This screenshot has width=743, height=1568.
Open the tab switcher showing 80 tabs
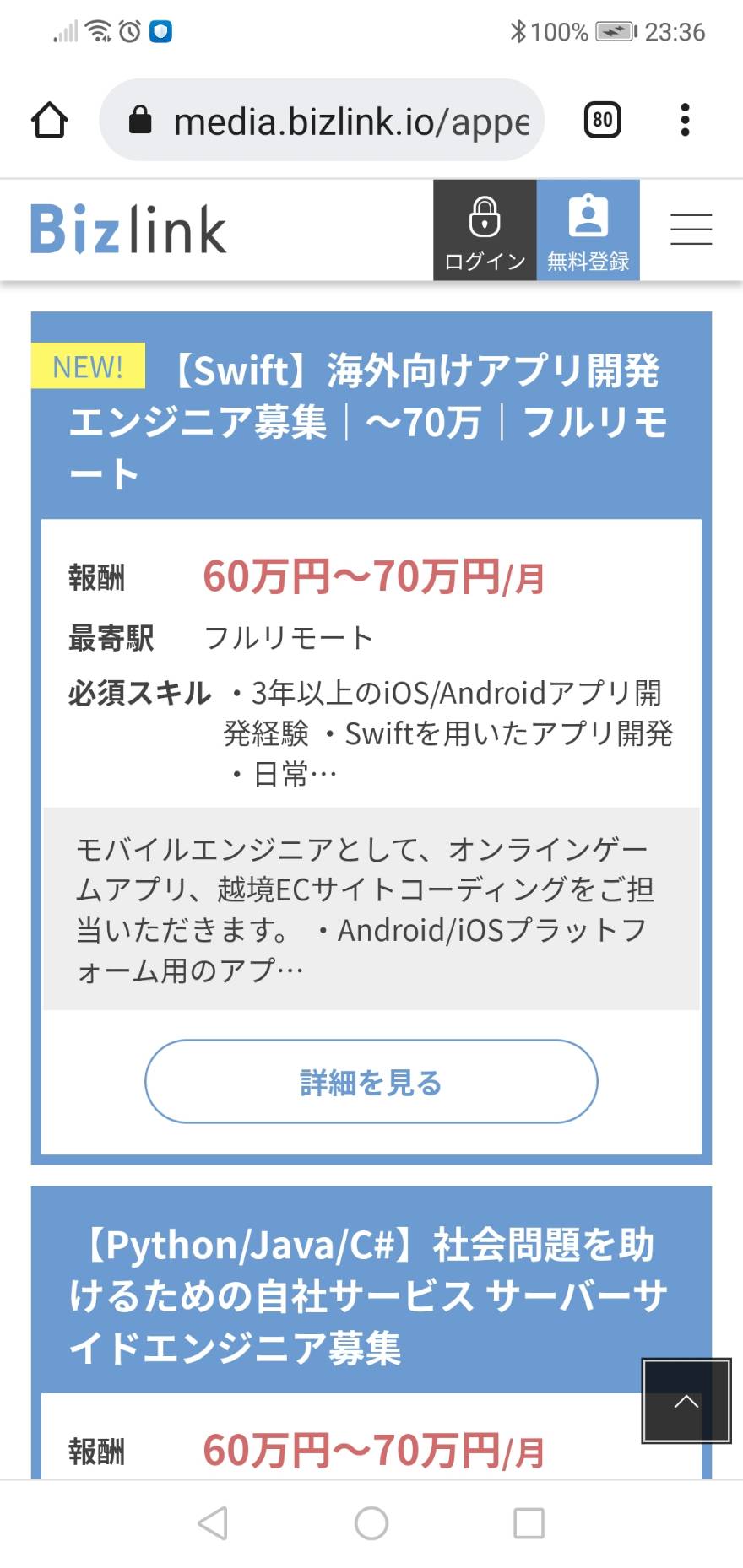602,120
